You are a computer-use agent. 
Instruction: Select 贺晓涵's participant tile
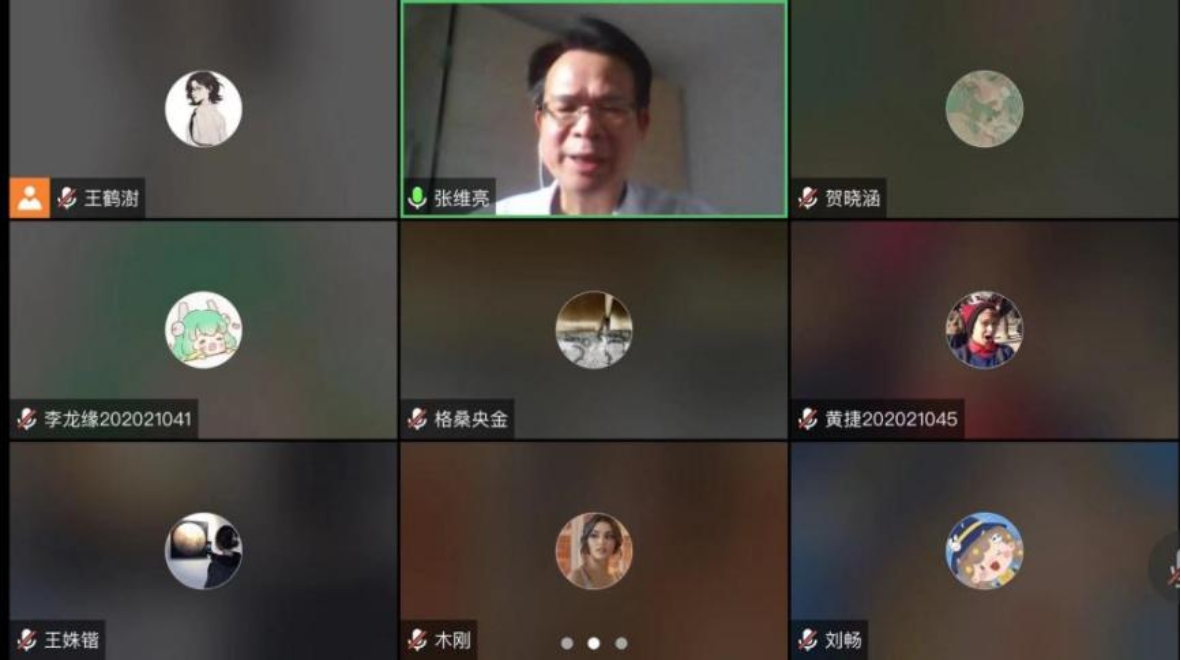click(984, 108)
